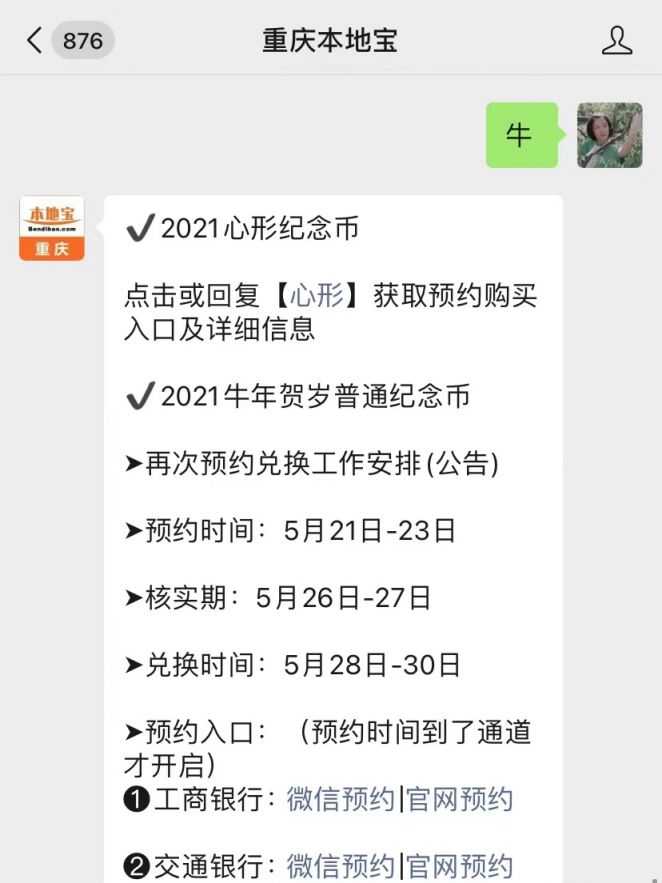The width and height of the screenshot is (662, 883).
Task: Tap the 重庆本地宝 sender avatar
Action: pos(52,228)
